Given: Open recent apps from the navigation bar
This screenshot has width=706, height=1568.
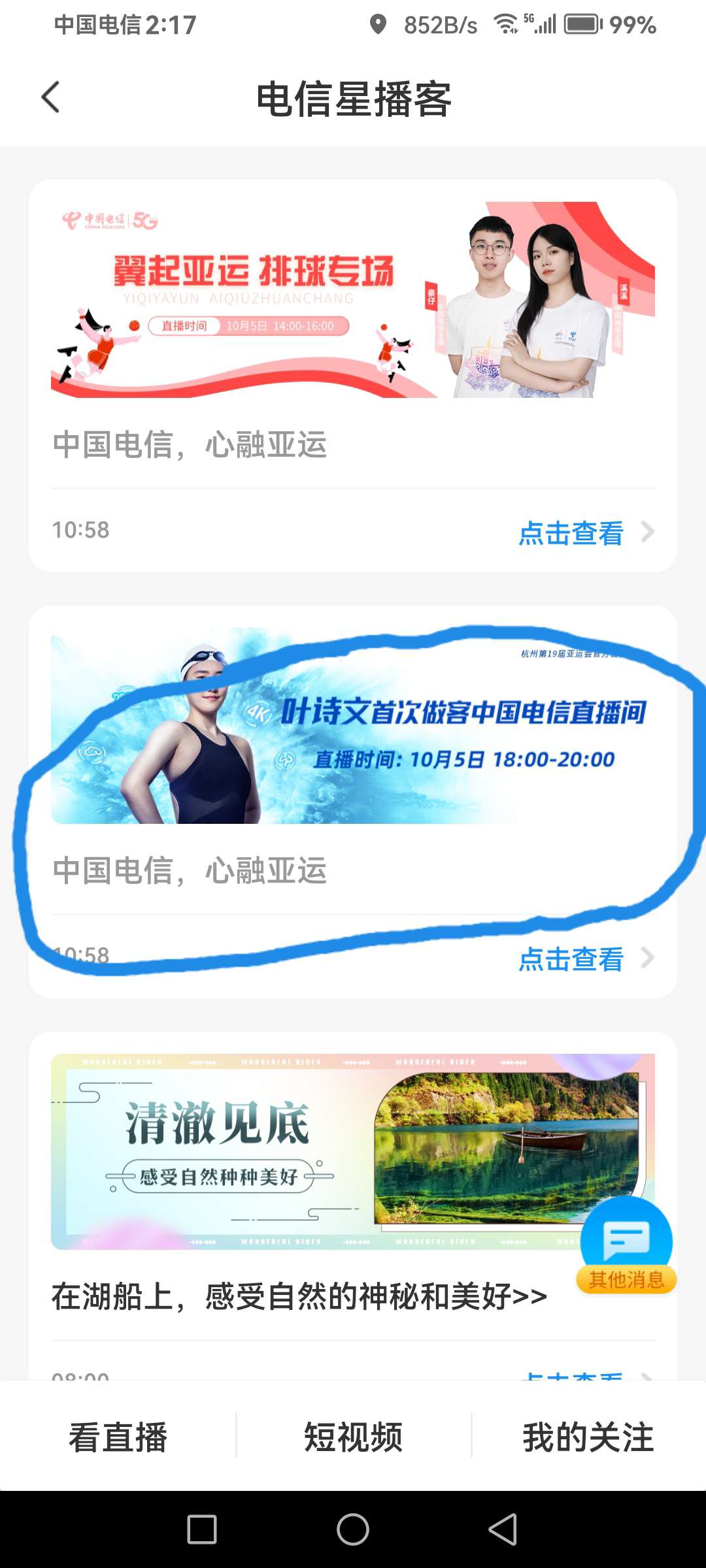Looking at the screenshot, I should point(202,1529).
